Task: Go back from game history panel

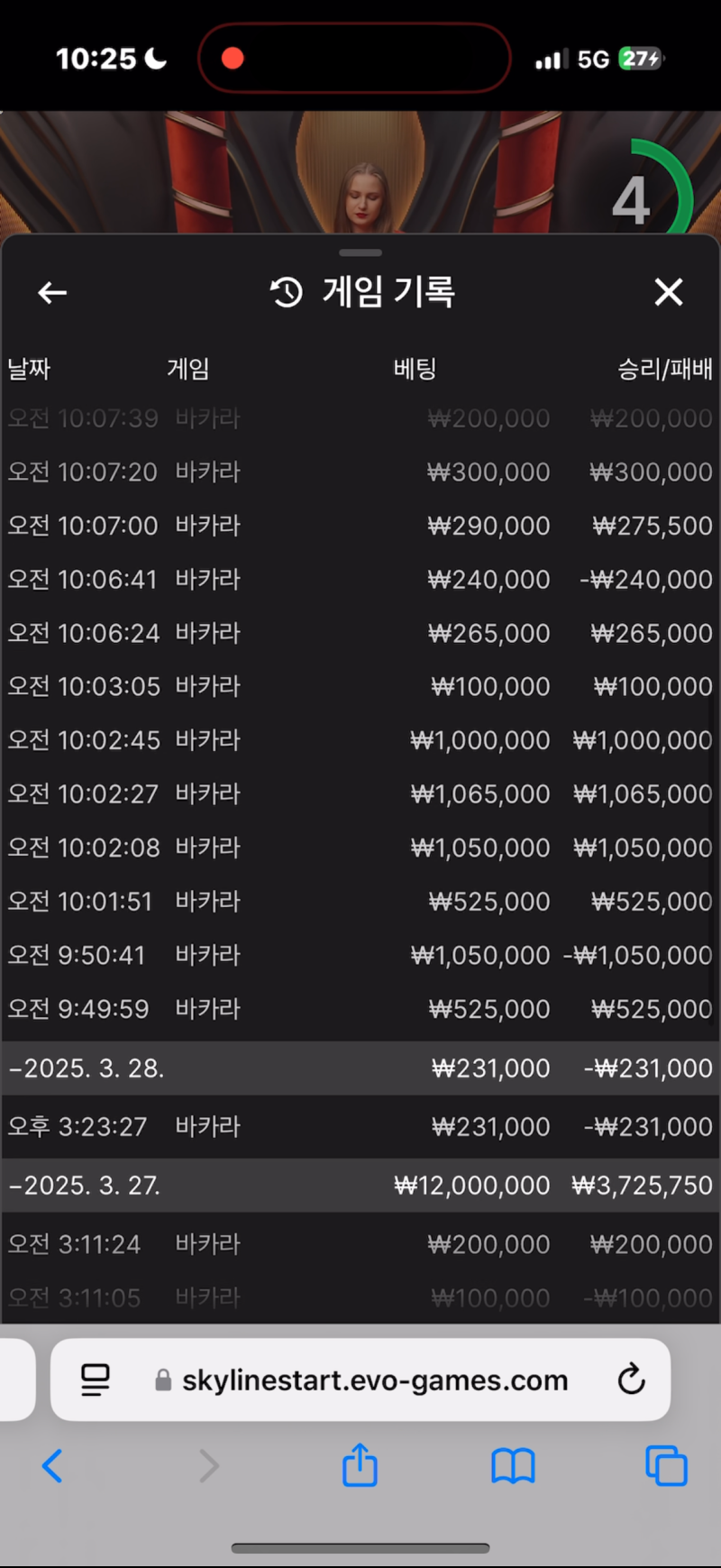Action: coord(52,292)
